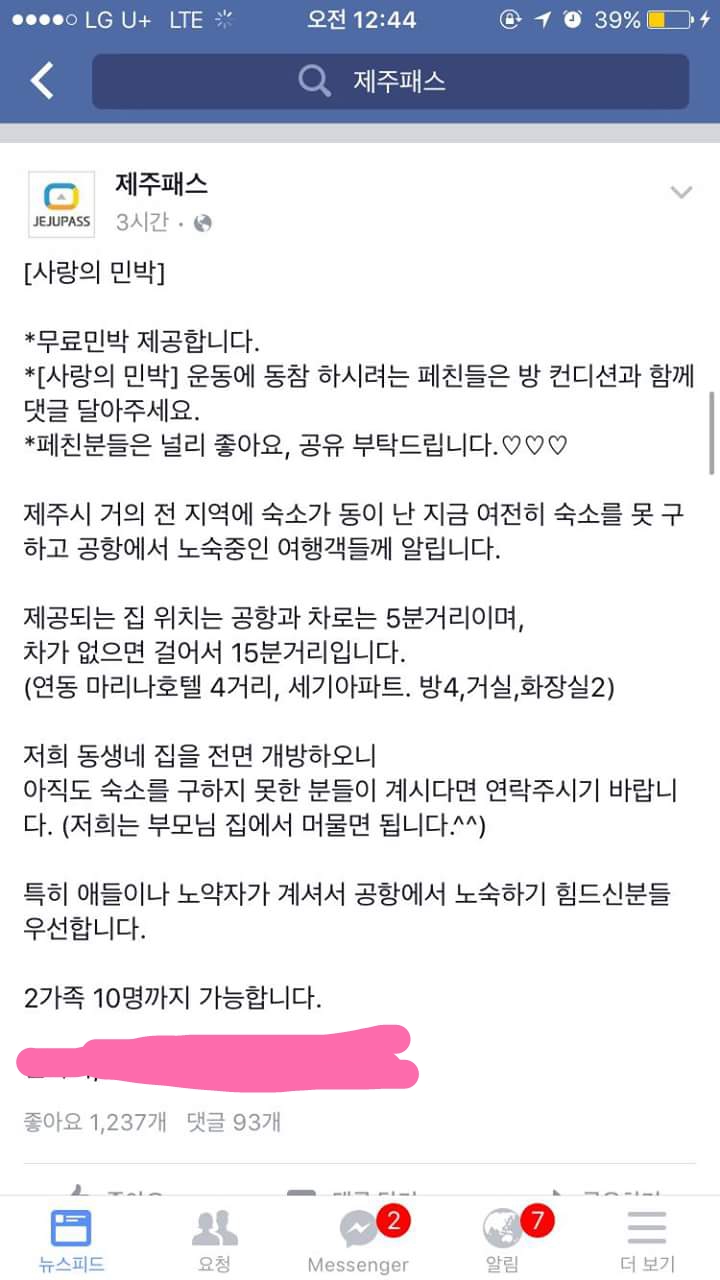
Task: Check the 알림 notifications tab
Action: [x=502, y=1240]
